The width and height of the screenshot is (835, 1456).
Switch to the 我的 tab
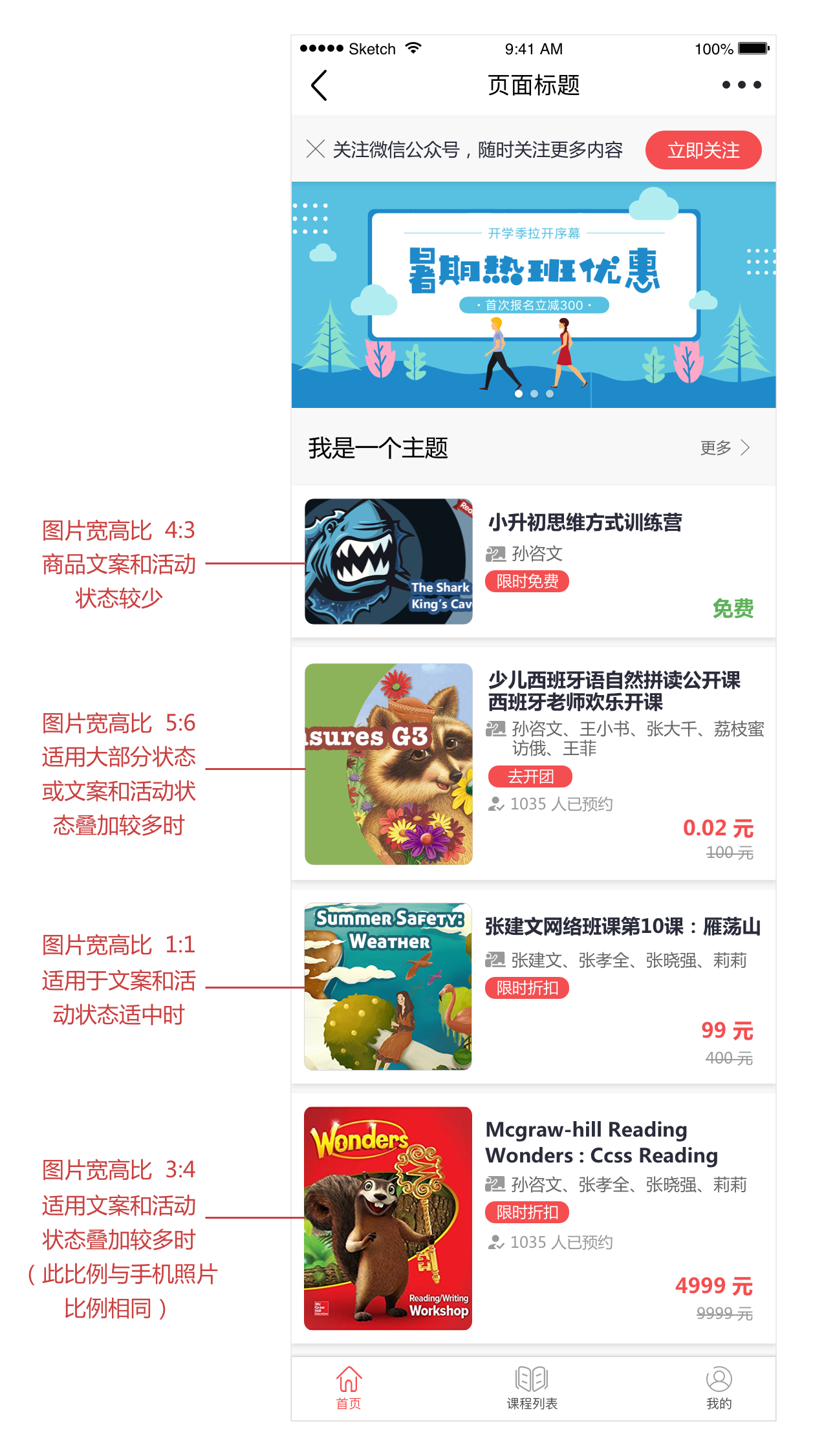[x=719, y=1387]
